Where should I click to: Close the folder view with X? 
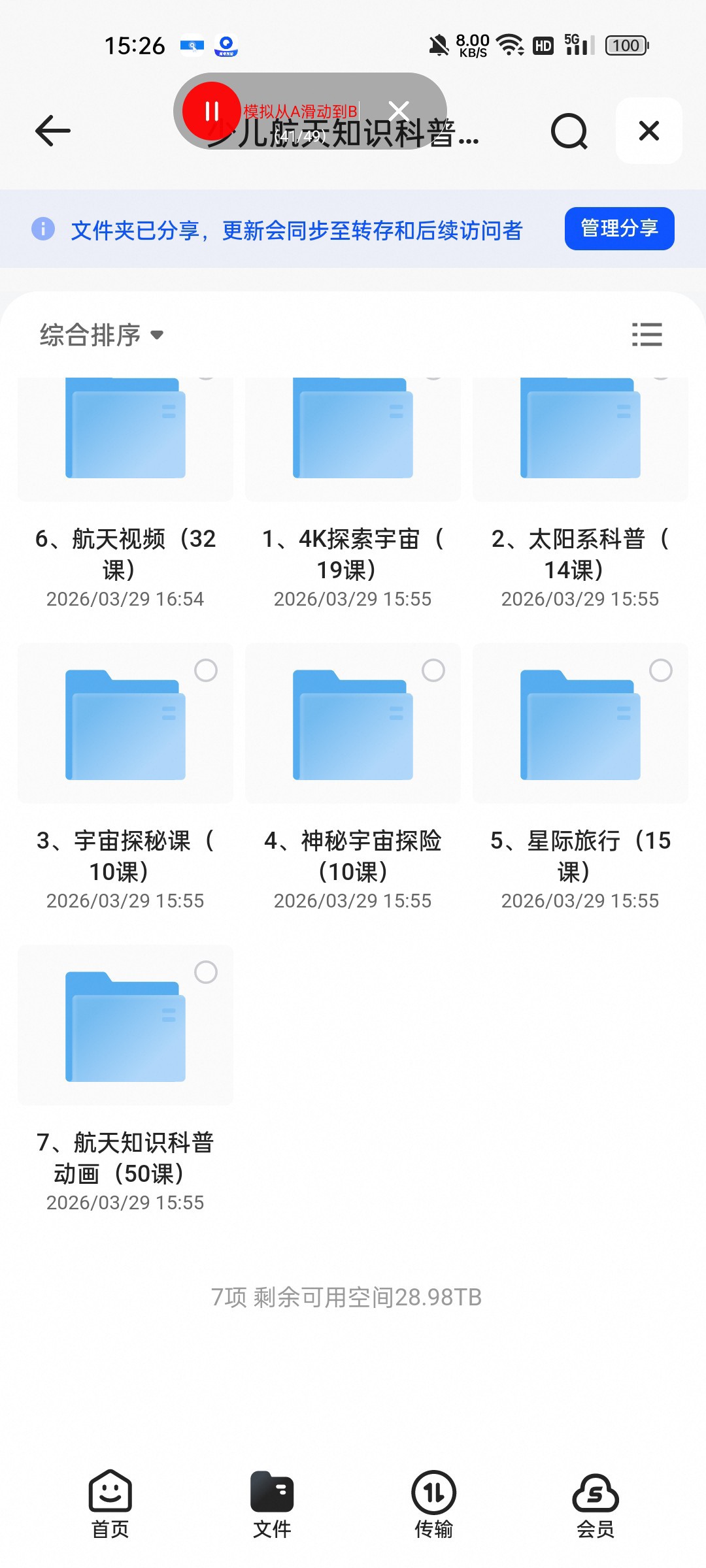(x=648, y=131)
